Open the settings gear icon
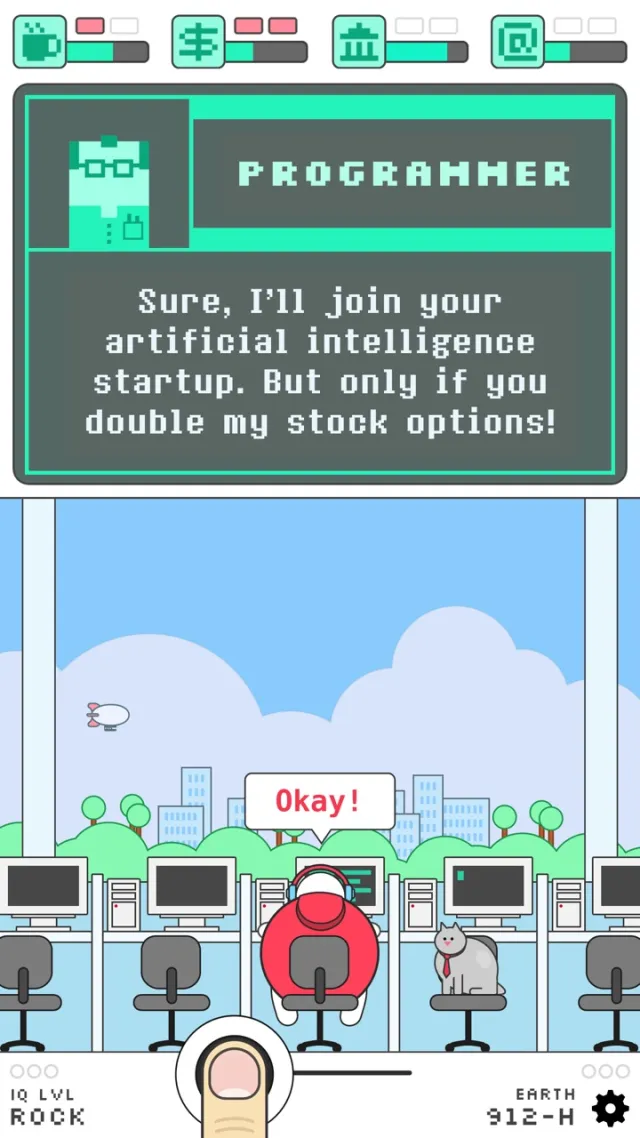This screenshot has height=1138, width=640. coord(610,1108)
